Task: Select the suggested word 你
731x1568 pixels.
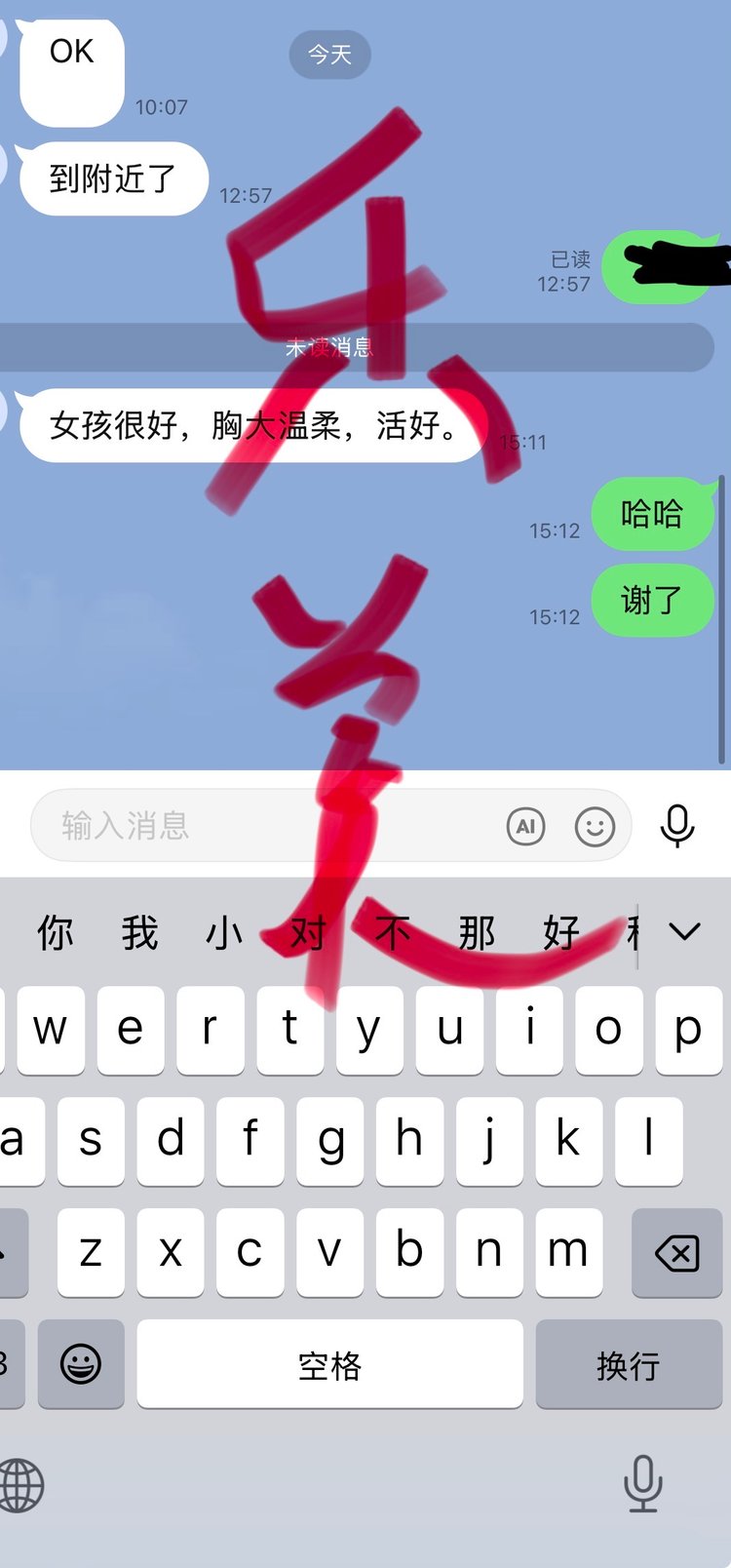Action: [x=55, y=933]
